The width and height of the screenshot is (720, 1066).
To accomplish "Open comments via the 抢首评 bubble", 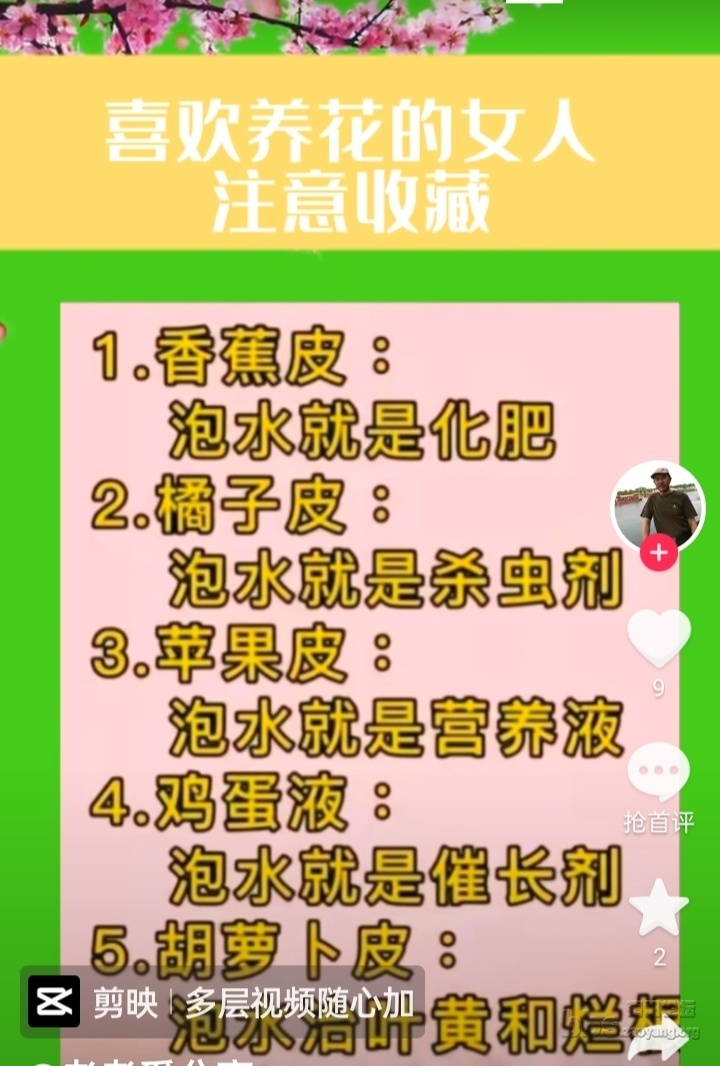I will [658, 774].
